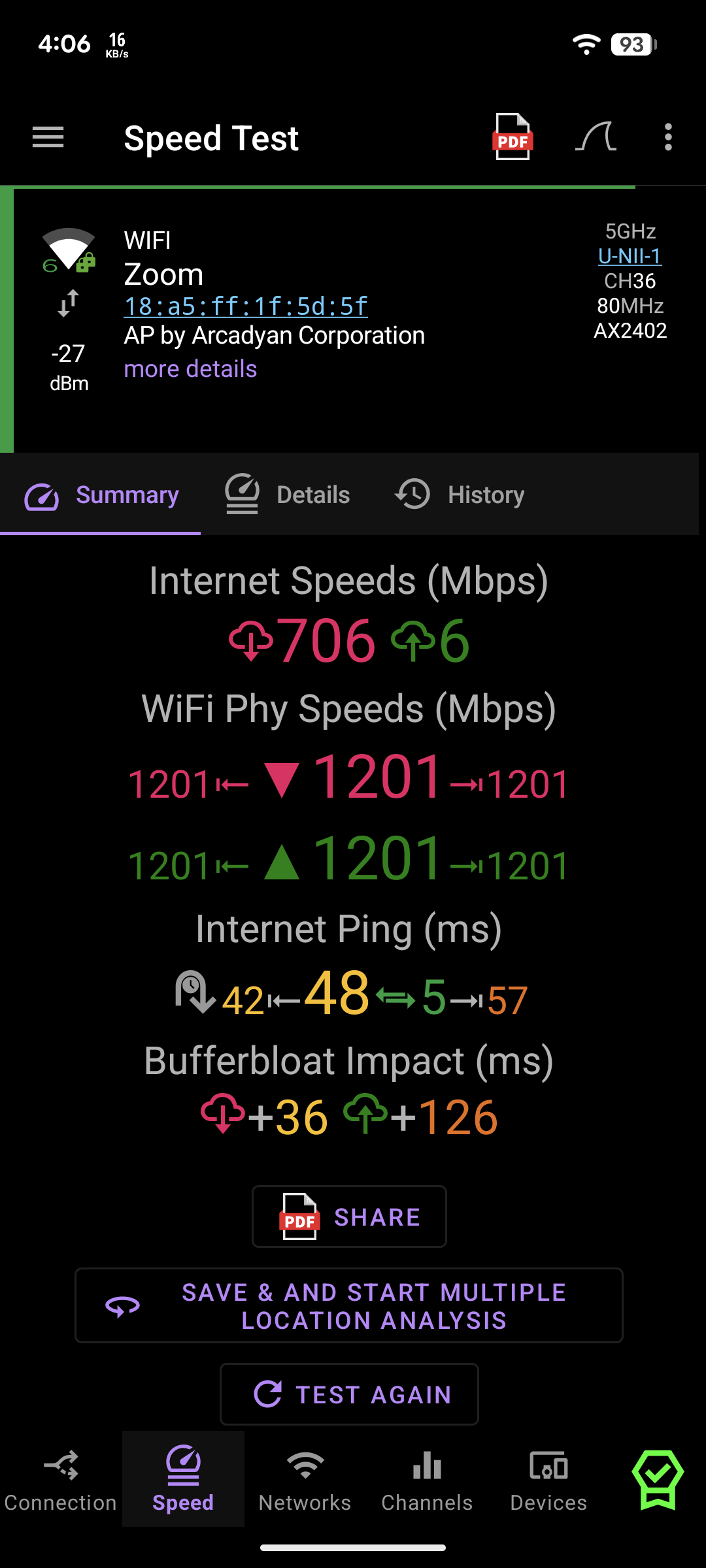Viewport: 706px width, 1568px height.
Task: Save and start multiple location analysis
Action: [349, 1305]
